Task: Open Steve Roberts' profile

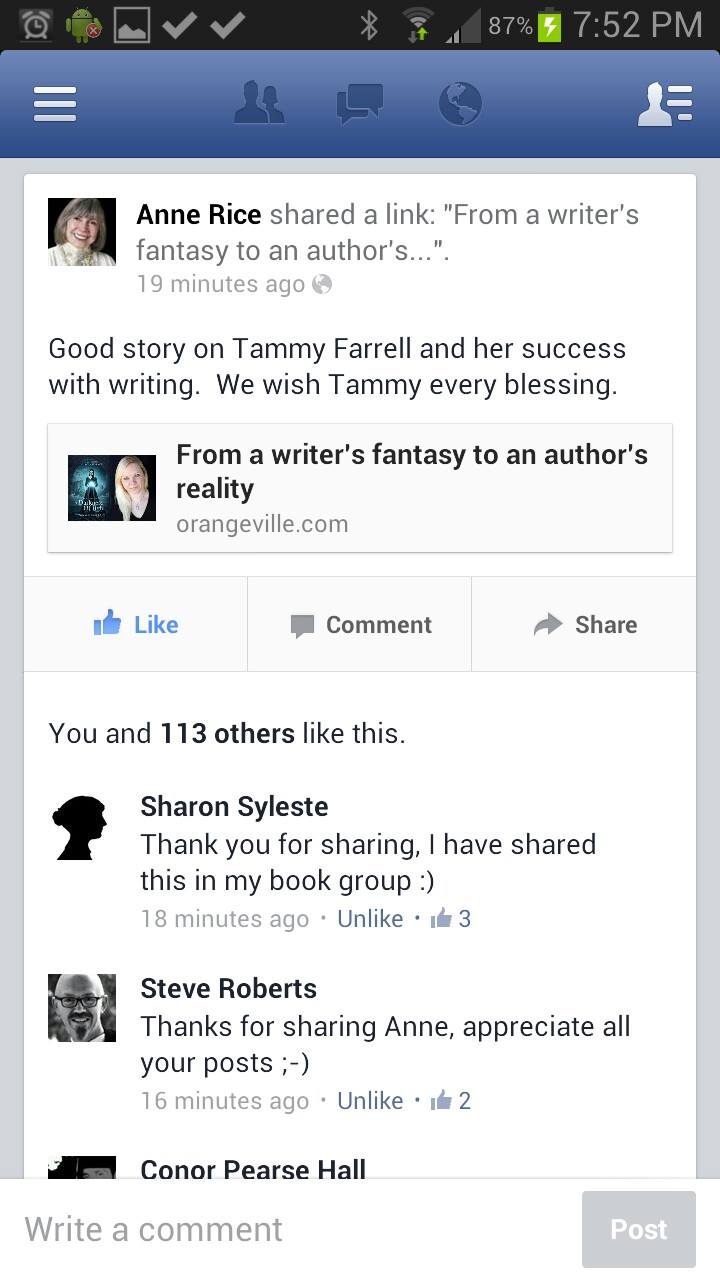Action: 228,988
